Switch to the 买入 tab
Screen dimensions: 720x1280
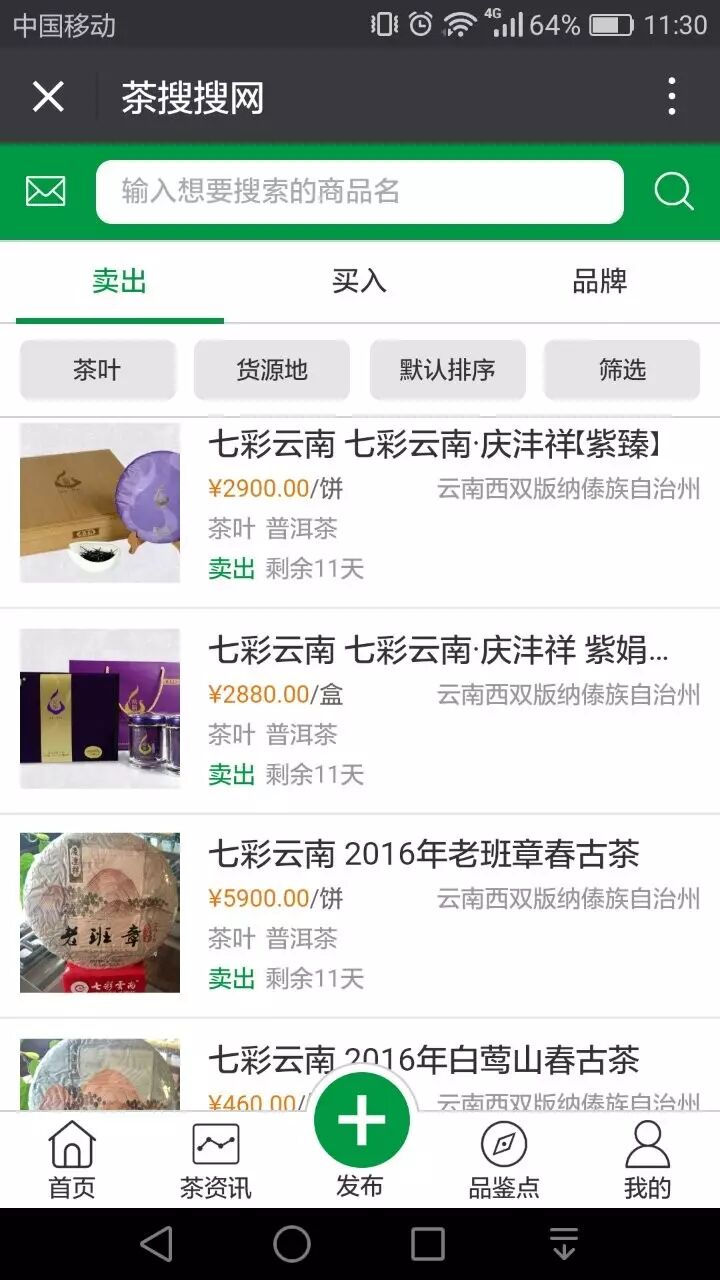[x=359, y=281]
